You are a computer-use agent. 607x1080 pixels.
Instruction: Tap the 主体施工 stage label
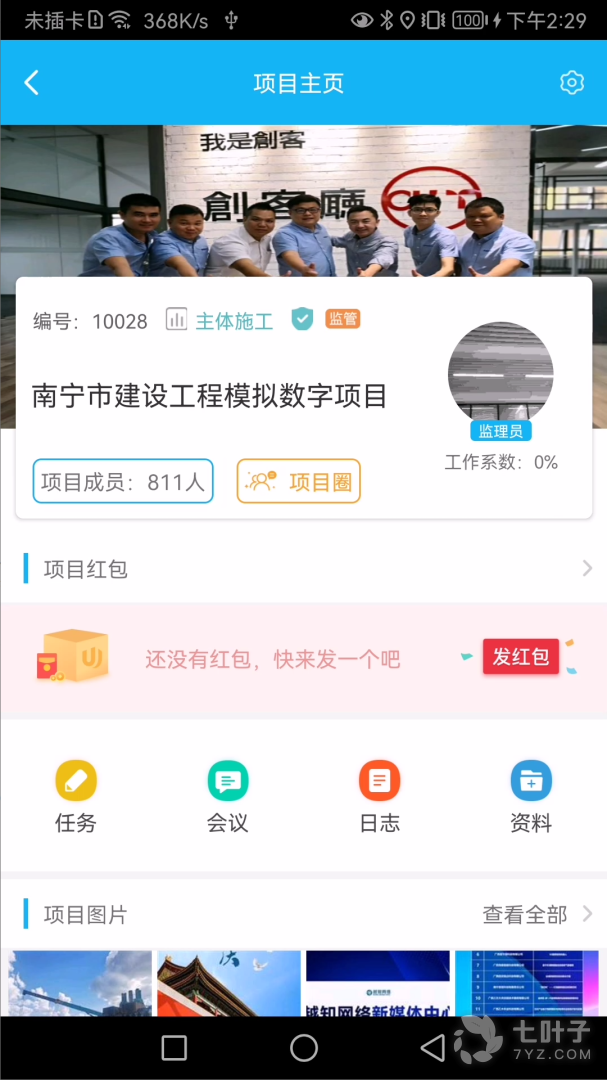pos(234,321)
